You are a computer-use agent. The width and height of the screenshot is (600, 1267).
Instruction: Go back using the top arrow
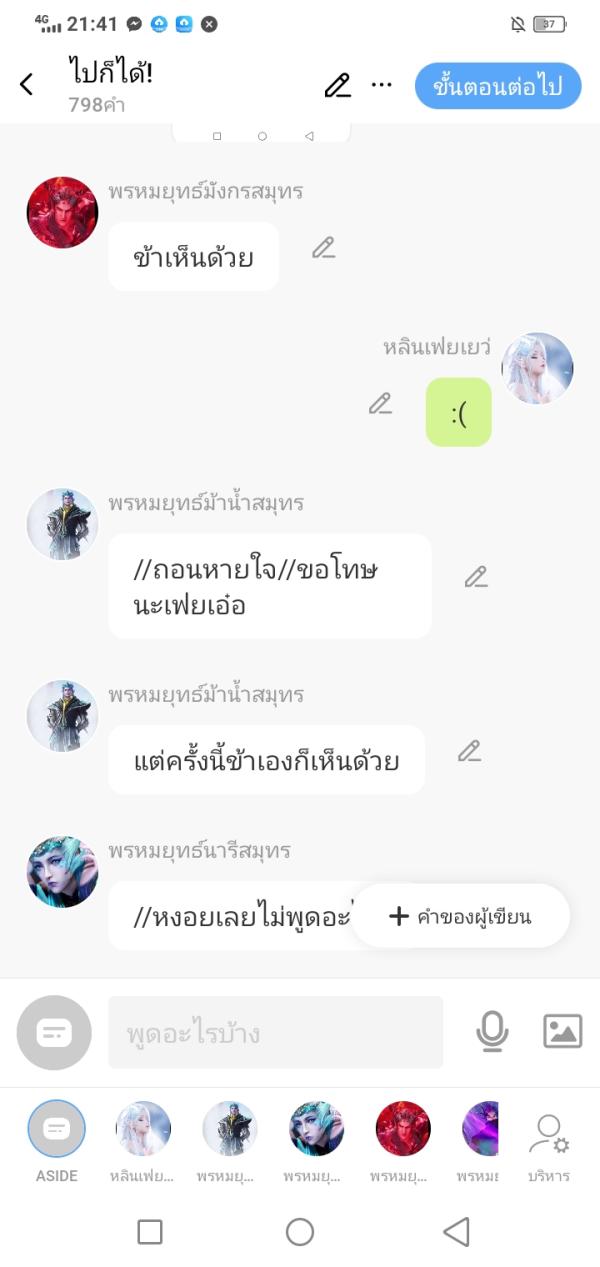coord(27,85)
